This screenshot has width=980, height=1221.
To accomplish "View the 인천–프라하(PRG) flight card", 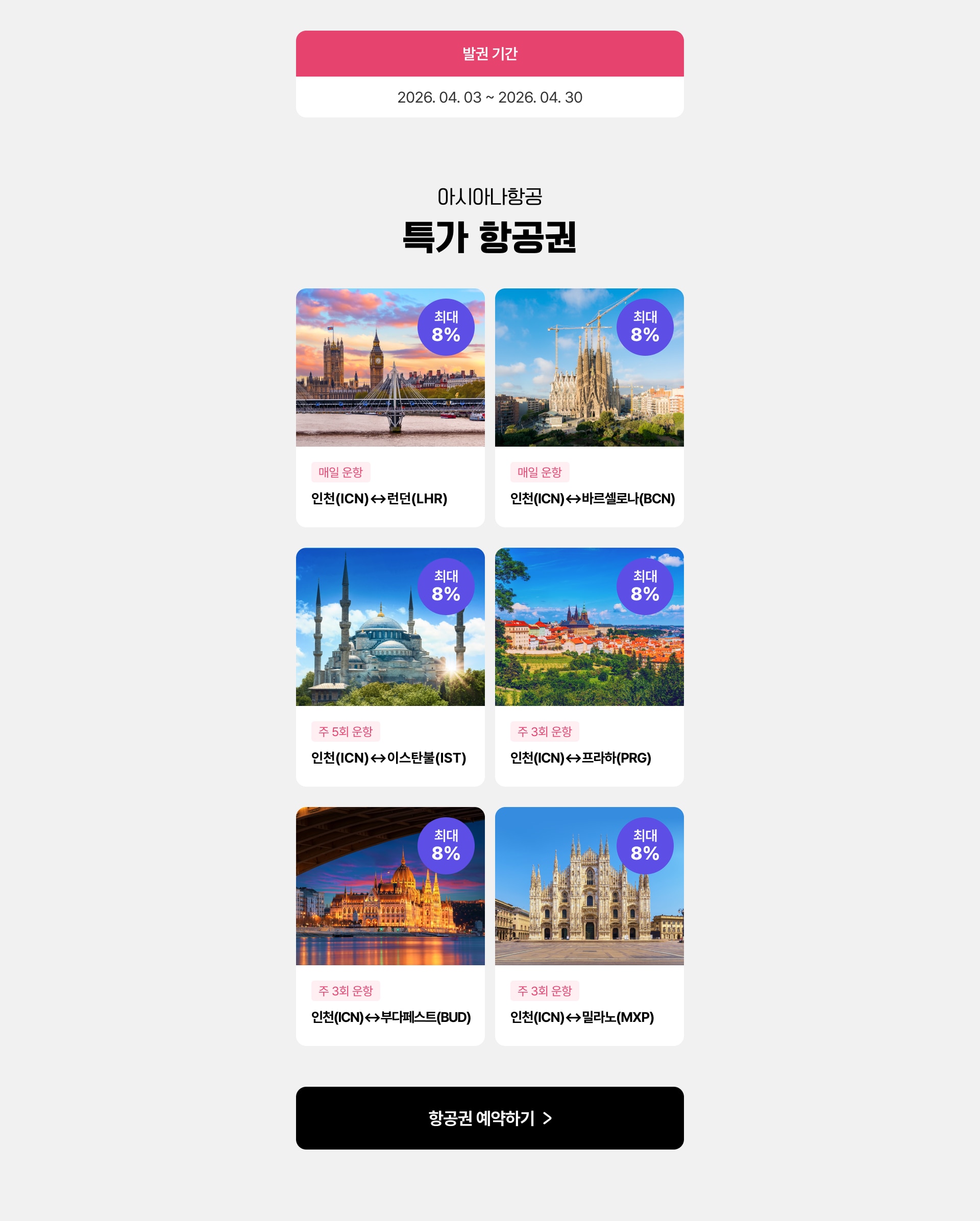I will (589, 667).
